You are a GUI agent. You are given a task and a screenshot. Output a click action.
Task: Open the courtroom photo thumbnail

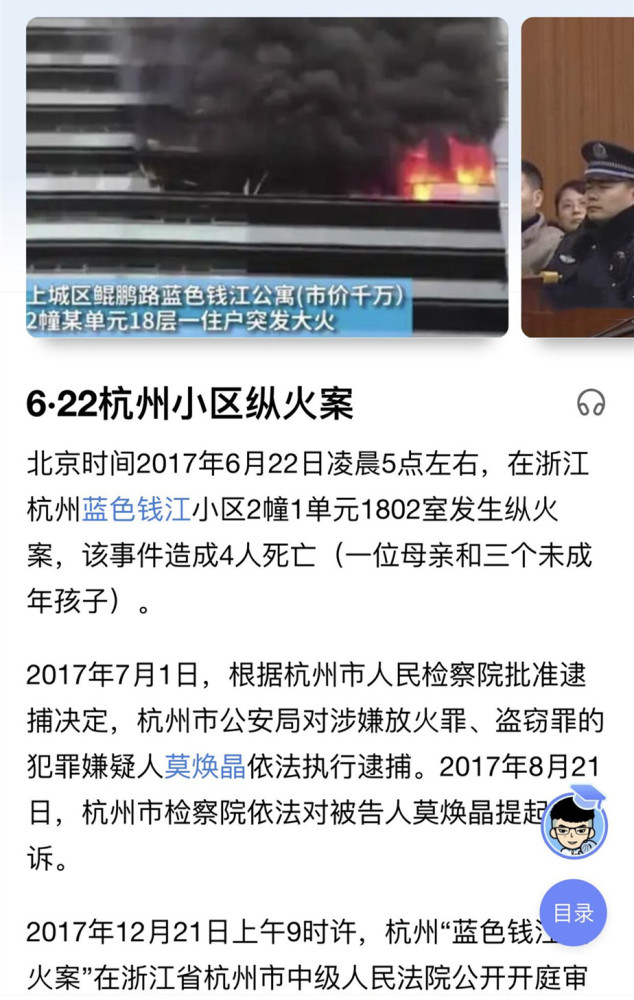(x=578, y=177)
